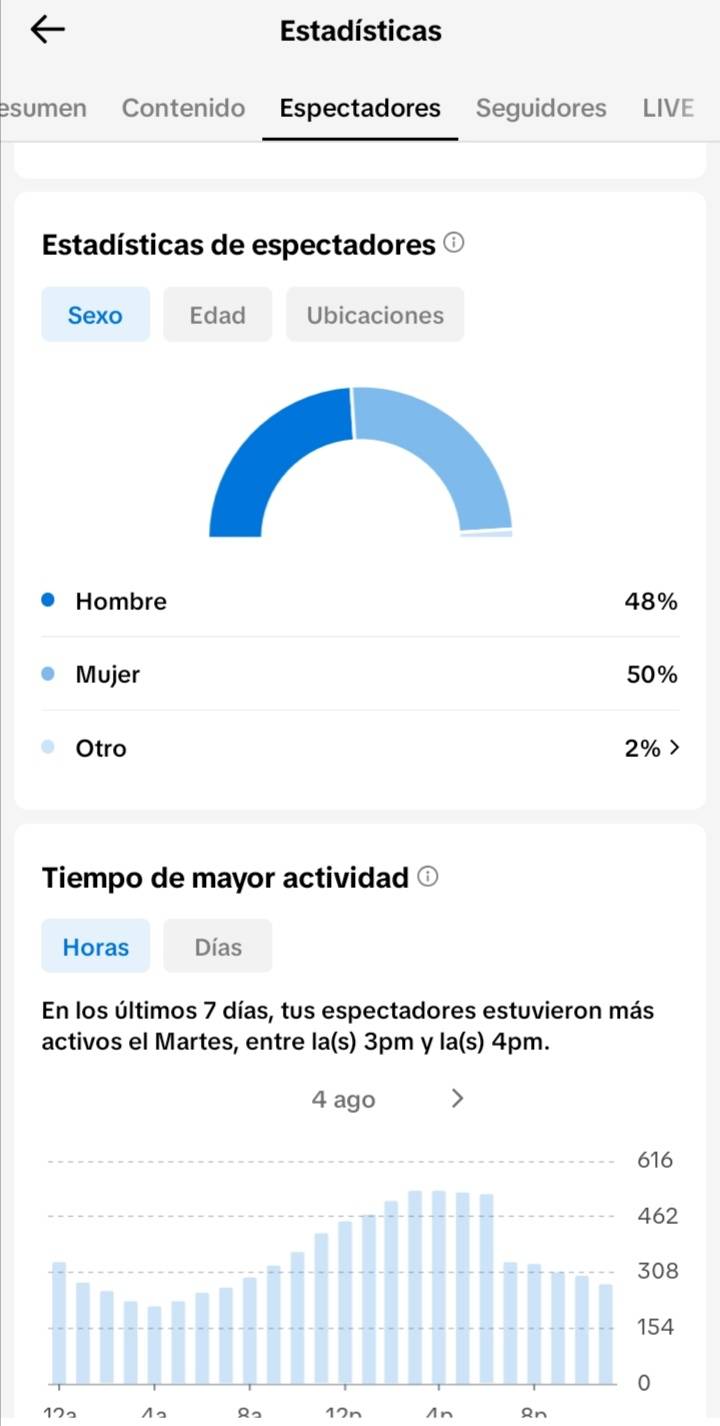Screen dimensions: 720x1426
Task: Open the Resumen tab
Action: (43, 108)
